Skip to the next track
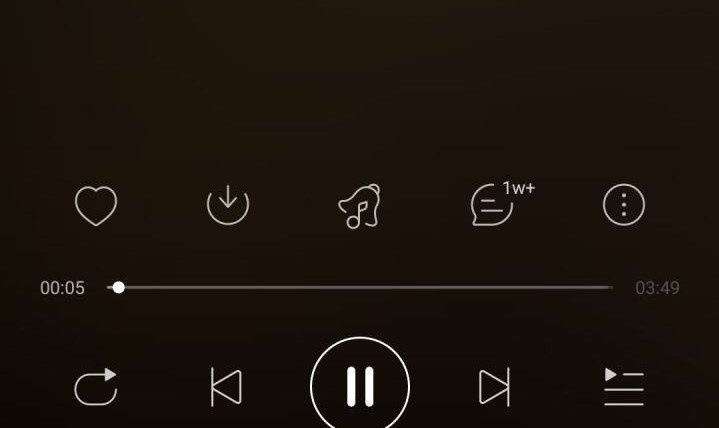The width and height of the screenshot is (719, 428). point(494,387)
